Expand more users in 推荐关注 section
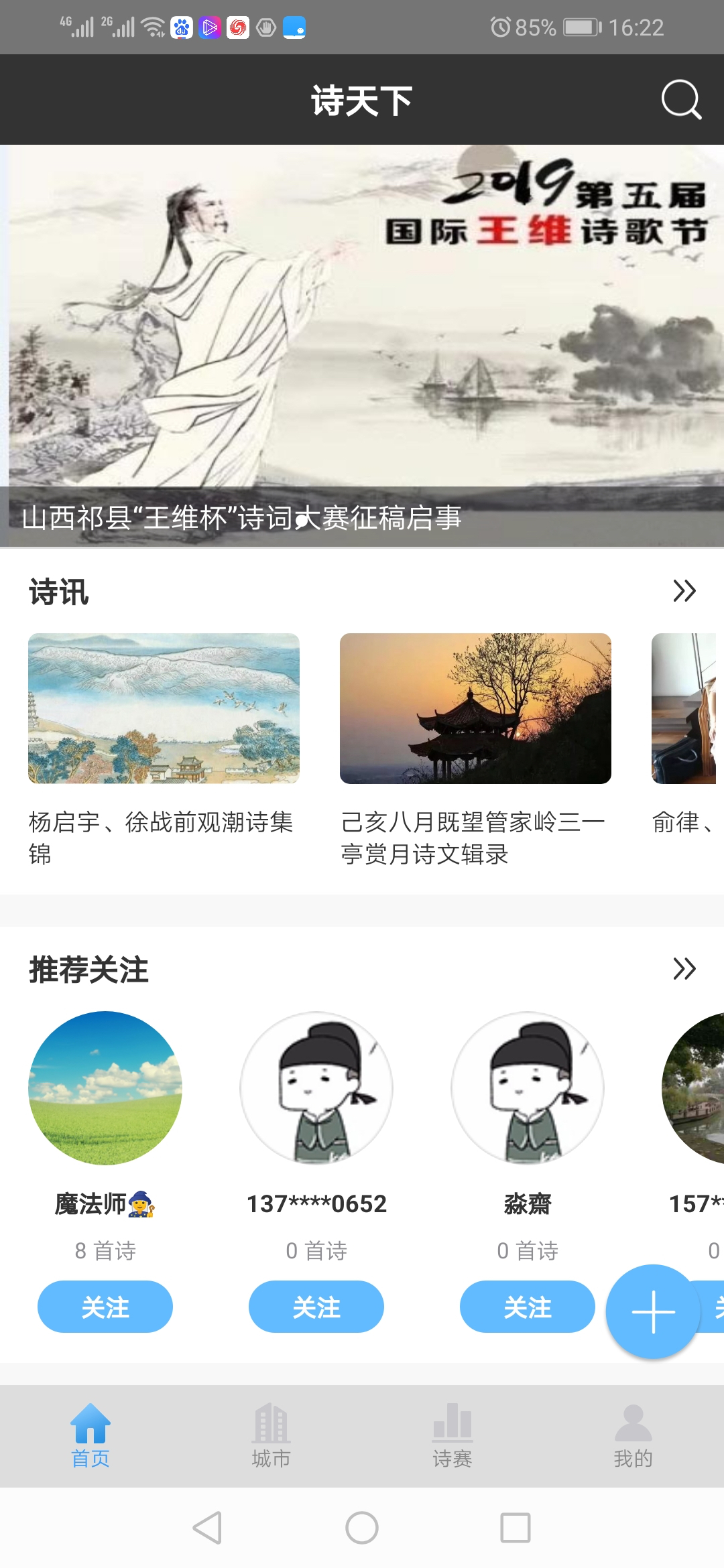724x1568 pixels. [x=684, y=969]
